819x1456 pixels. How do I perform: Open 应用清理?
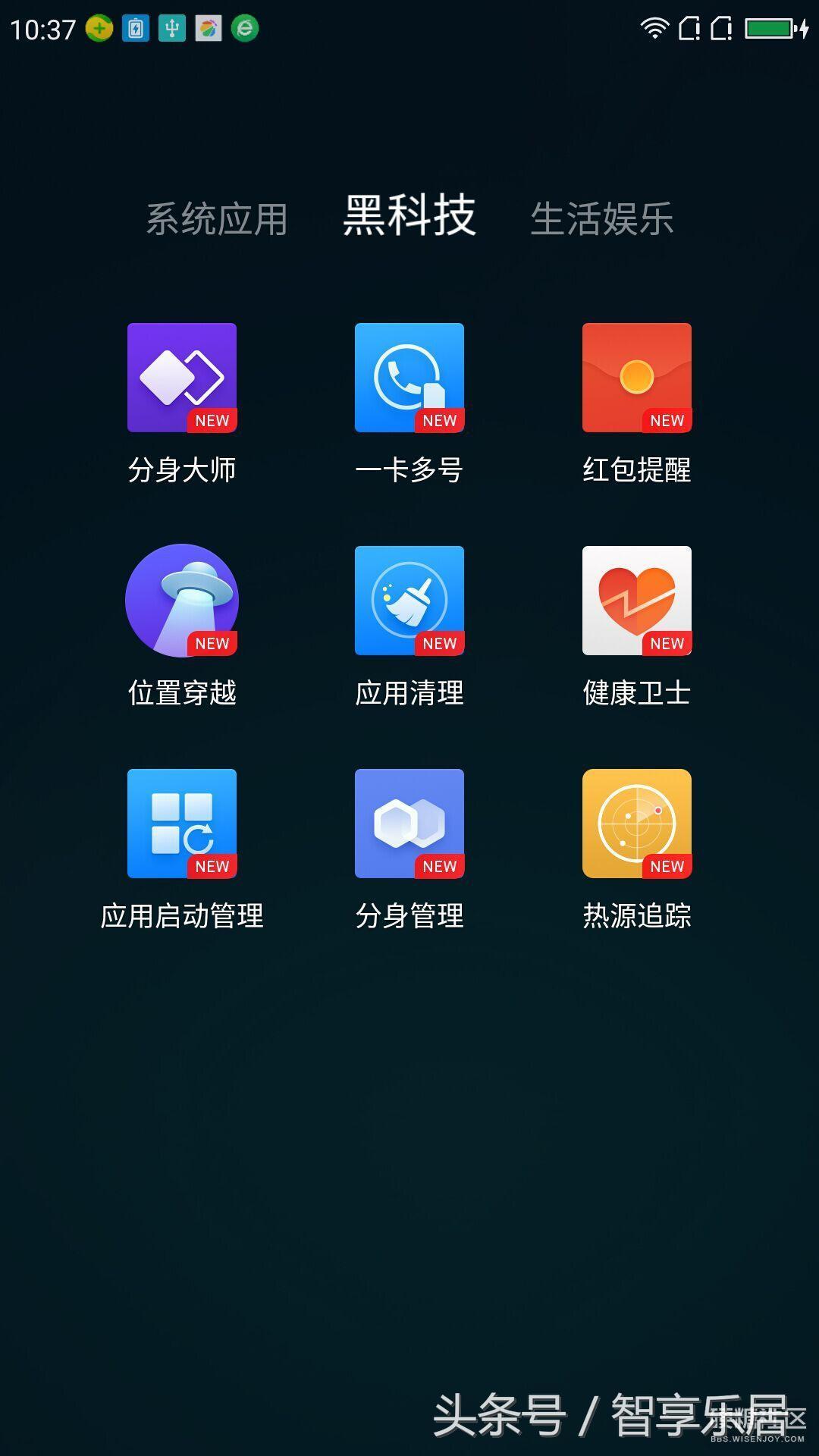point(409,601)
